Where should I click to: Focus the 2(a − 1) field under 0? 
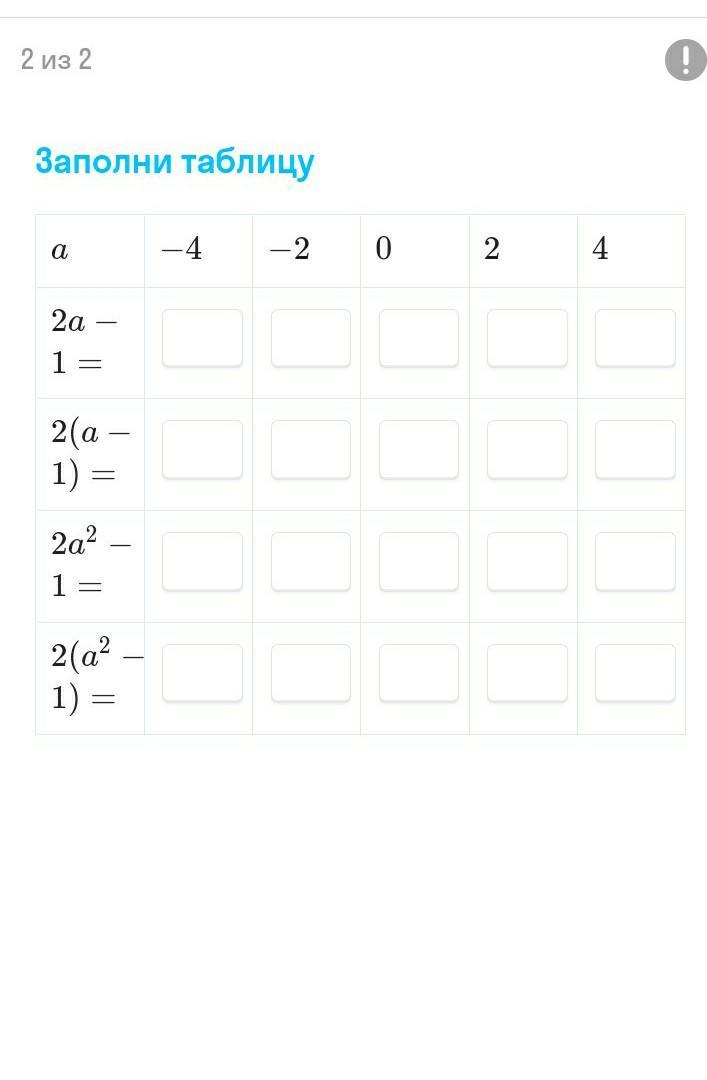(x=418, y=449)
